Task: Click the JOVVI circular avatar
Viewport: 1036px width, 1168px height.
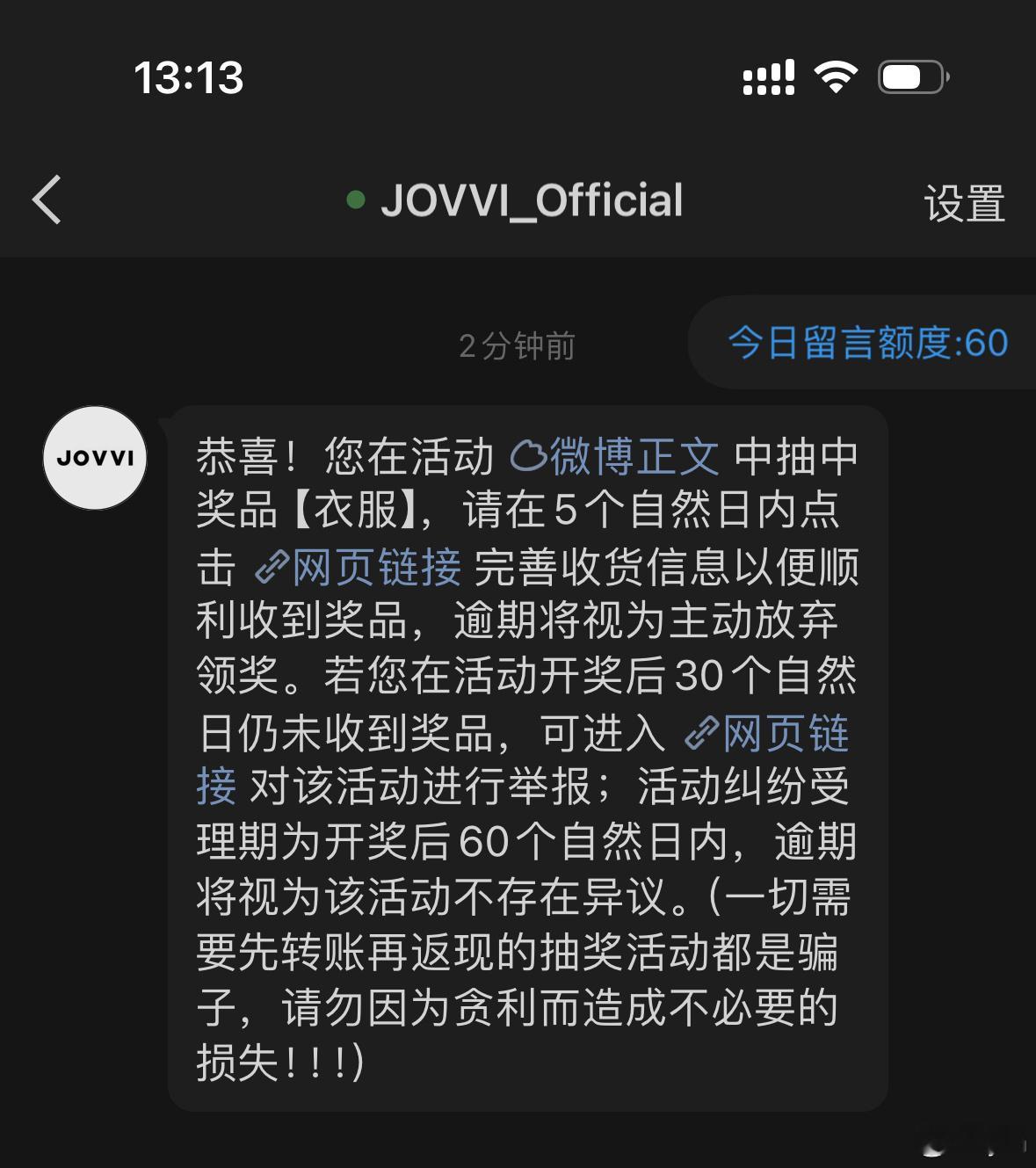Action: point(94,458)
